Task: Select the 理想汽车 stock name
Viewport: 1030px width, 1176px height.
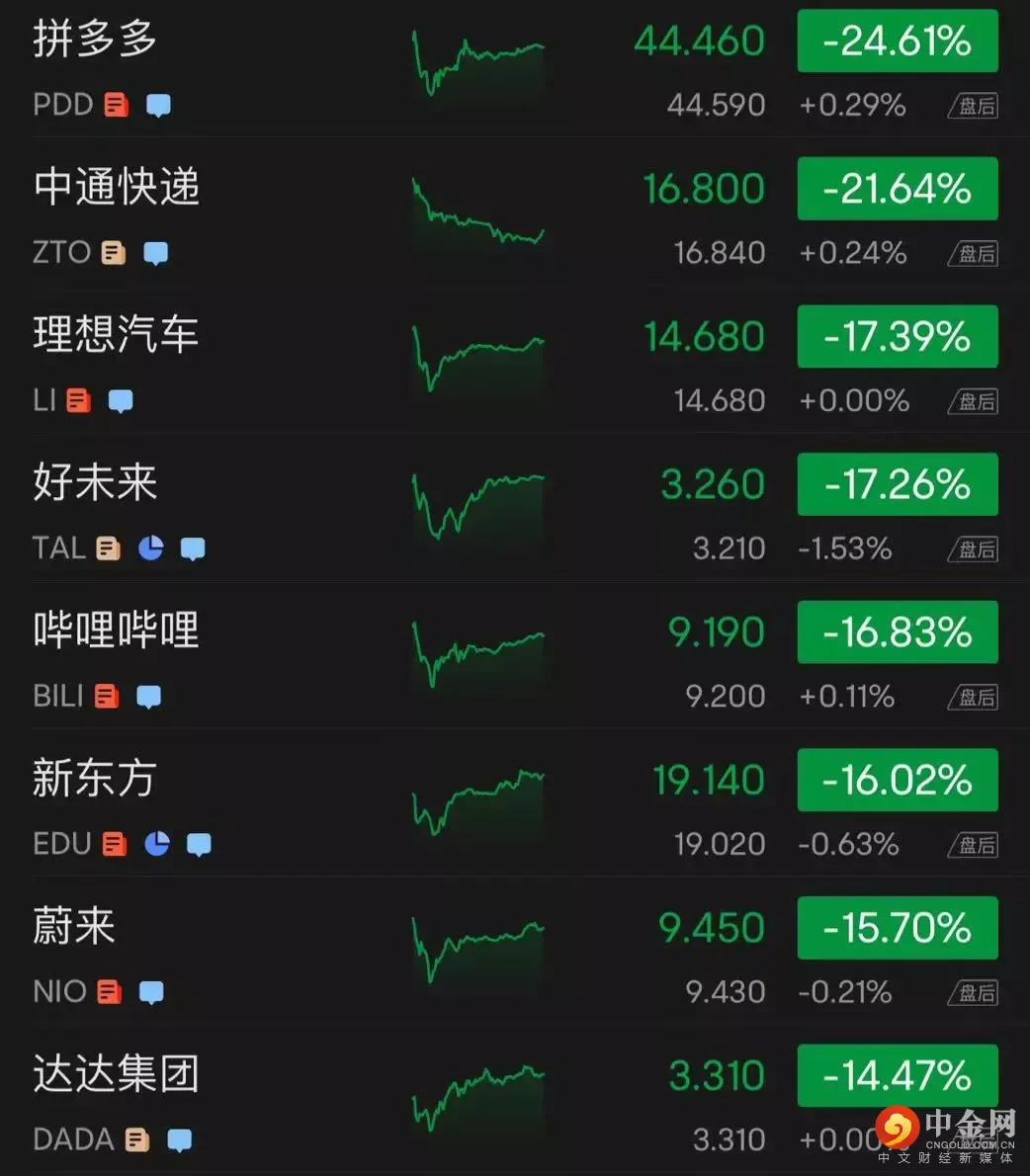Action: click(x=115, y=336)
